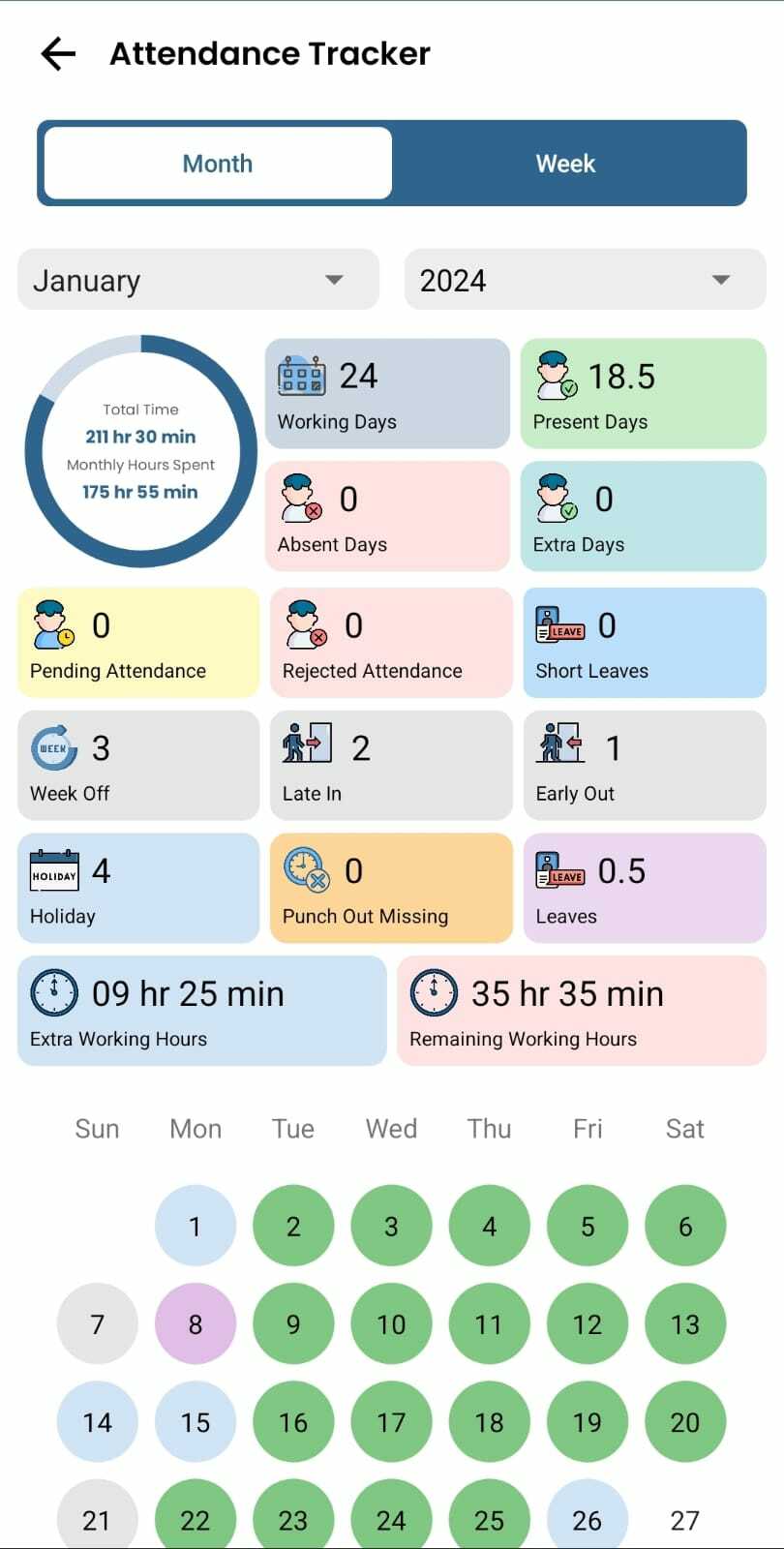The width and height of the screenshot is (784, 1549).
Task: Select January 8 on the calendar
Action: [x=196, y=1324]
